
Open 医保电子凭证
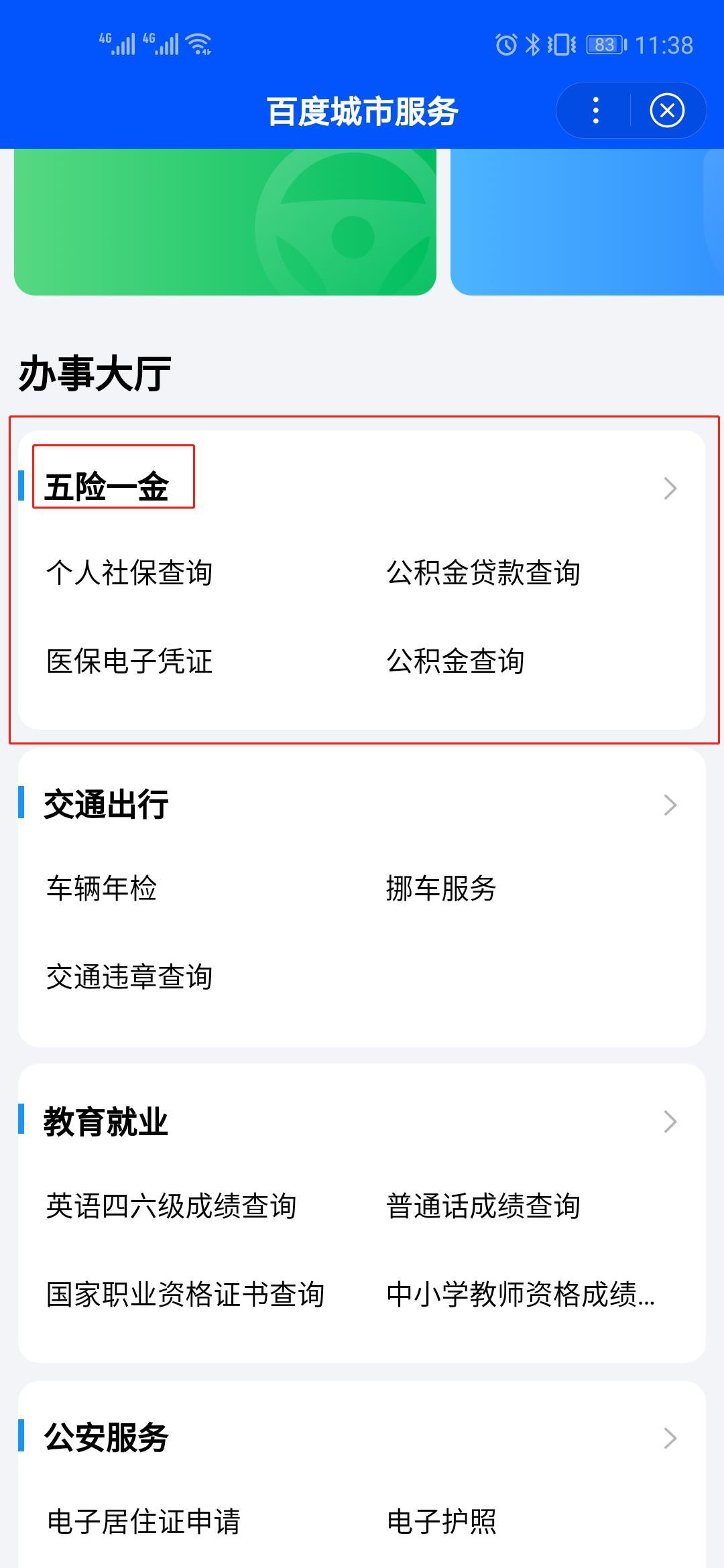pos(129,661)
